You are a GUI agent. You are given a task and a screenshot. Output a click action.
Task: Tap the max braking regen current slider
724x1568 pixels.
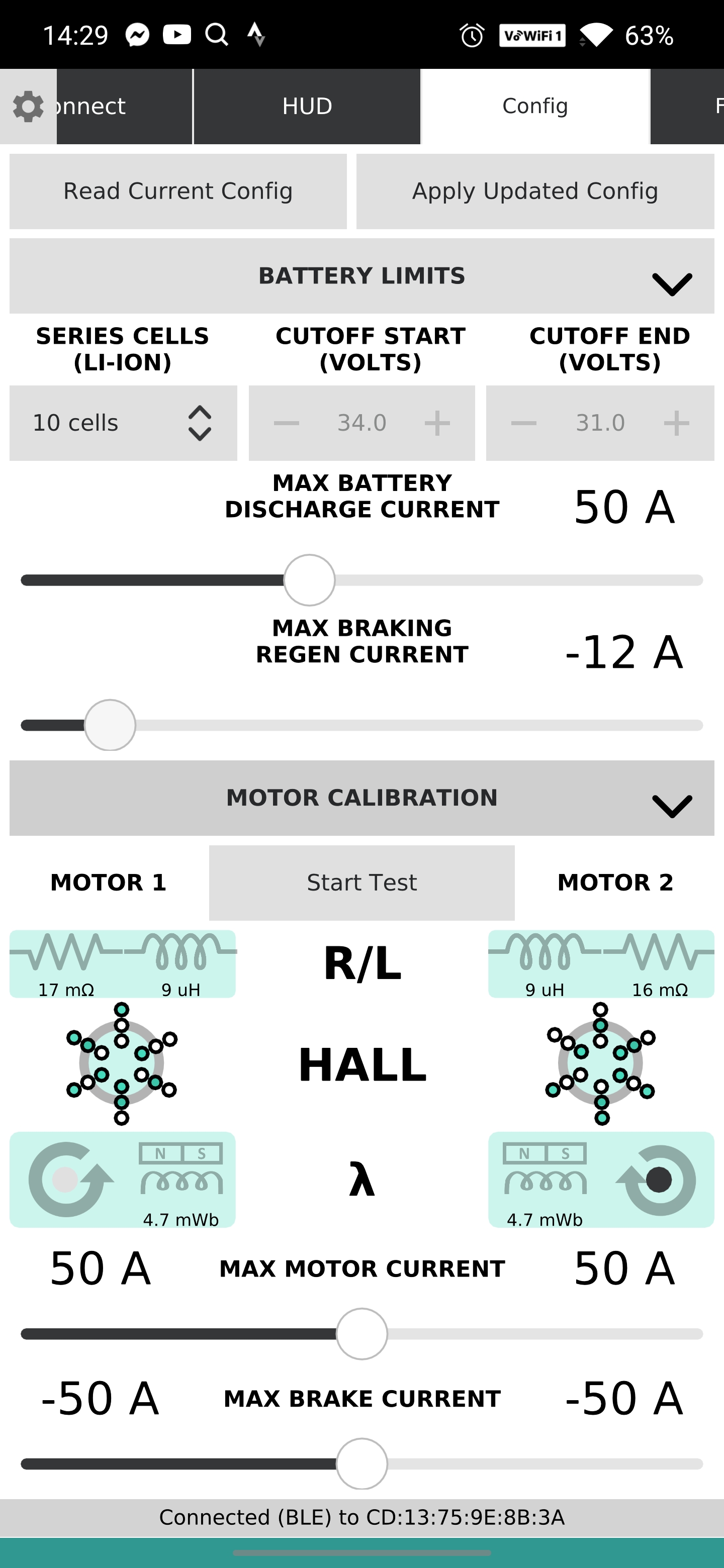click(110, 725)
